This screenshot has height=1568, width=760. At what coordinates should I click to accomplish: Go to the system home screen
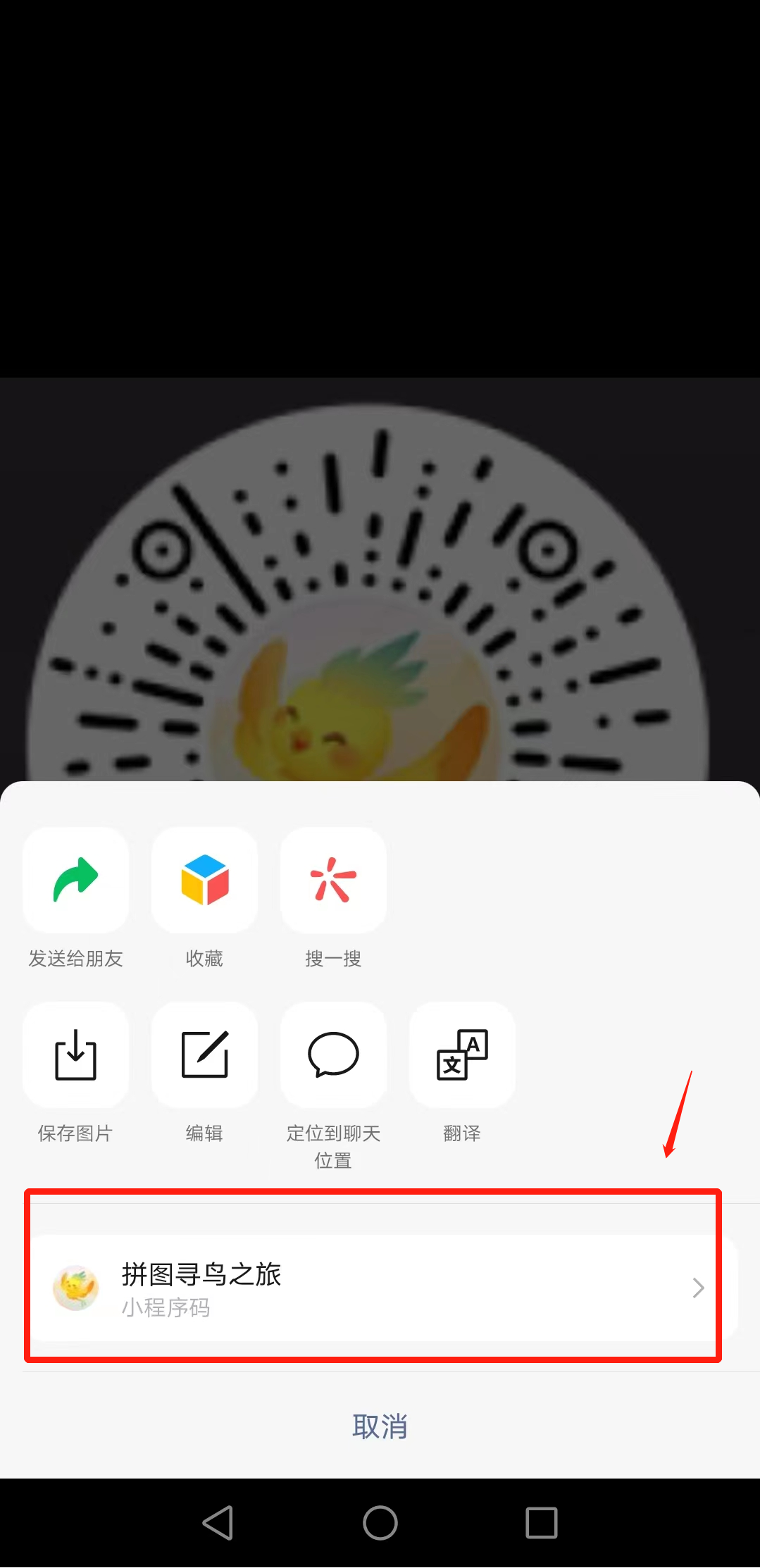(x=380, y=1523)
